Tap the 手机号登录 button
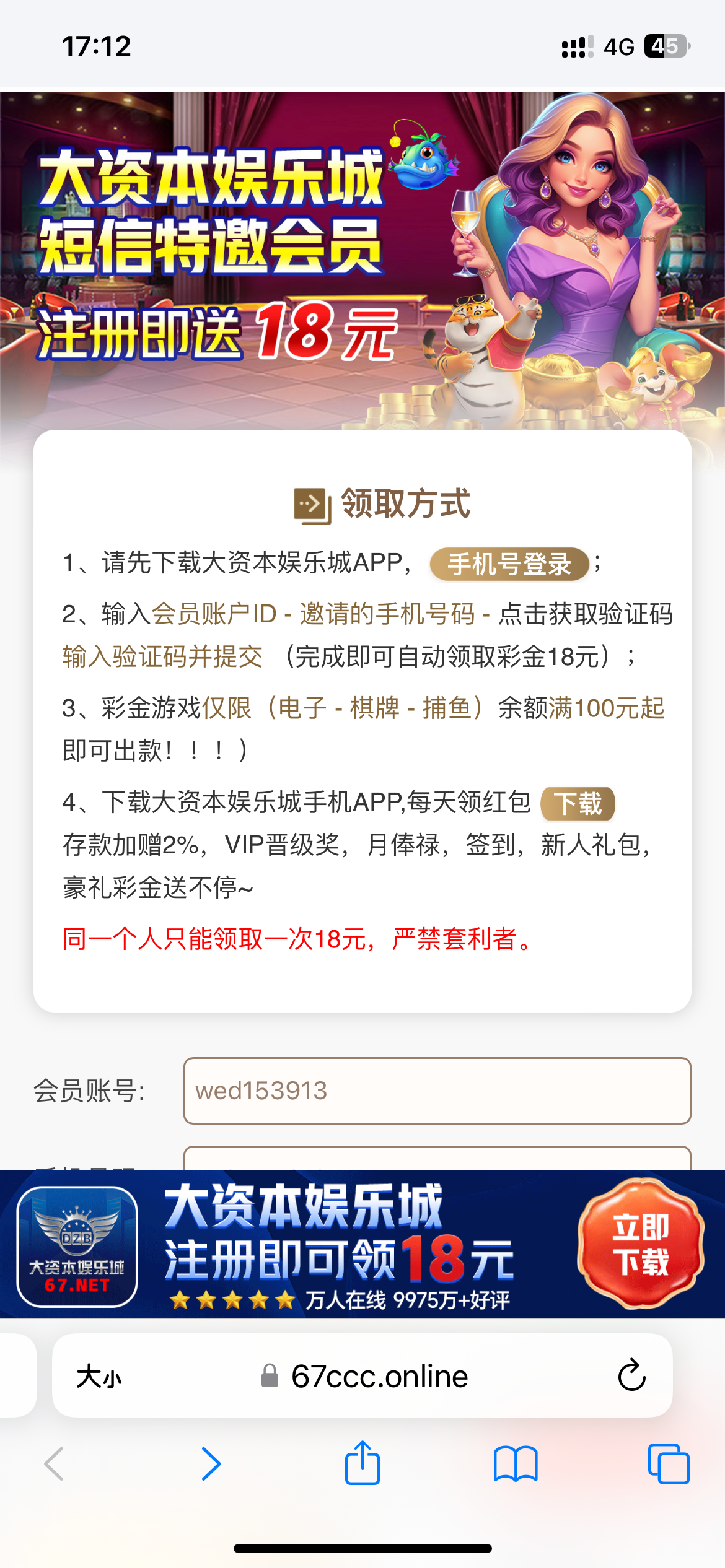The image size is (725, 1568). pos(509,564)
